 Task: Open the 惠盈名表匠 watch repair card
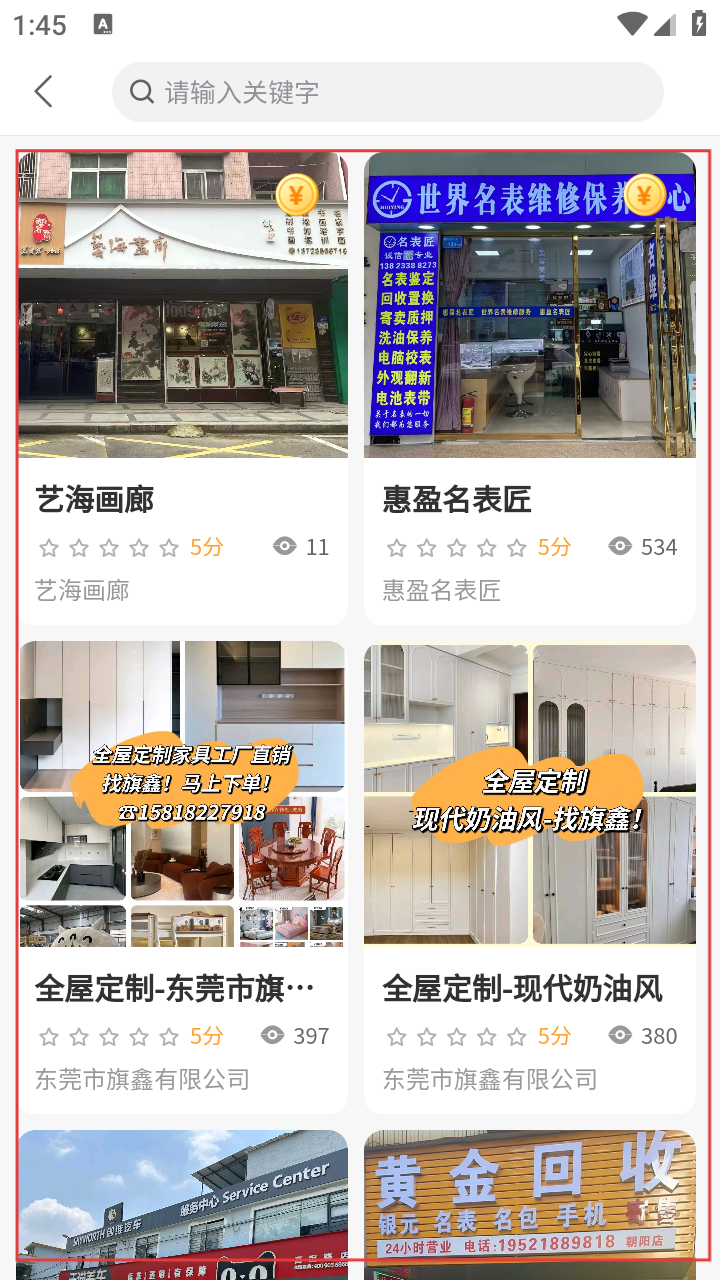pyautogui.click(x=529, y=388)
